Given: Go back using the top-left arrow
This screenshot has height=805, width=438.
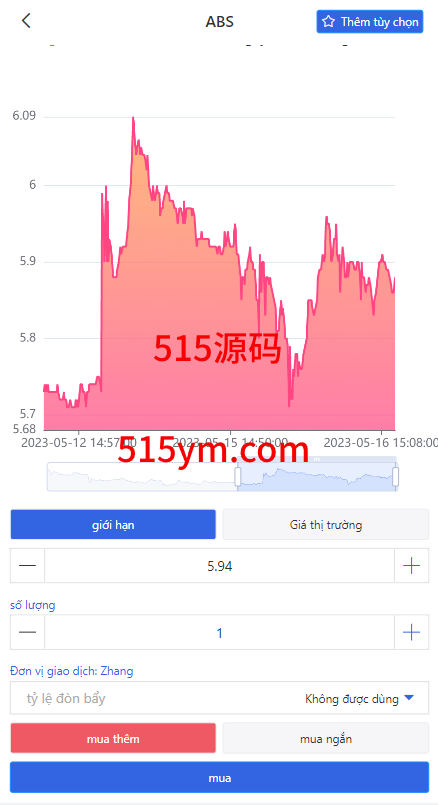Looking at the screenshot, I should pyautogui.click(x=26, y=21).
